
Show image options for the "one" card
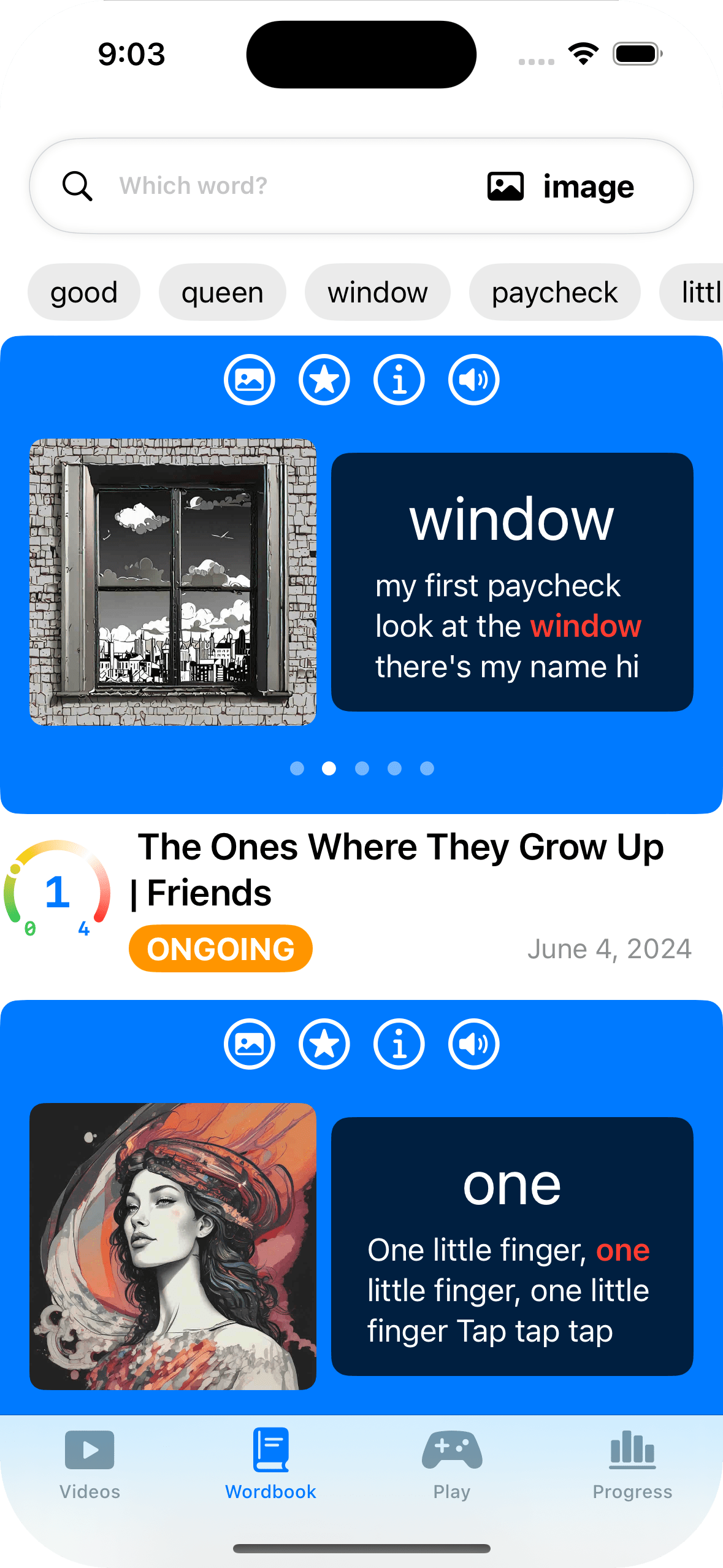pos(250,1044)
